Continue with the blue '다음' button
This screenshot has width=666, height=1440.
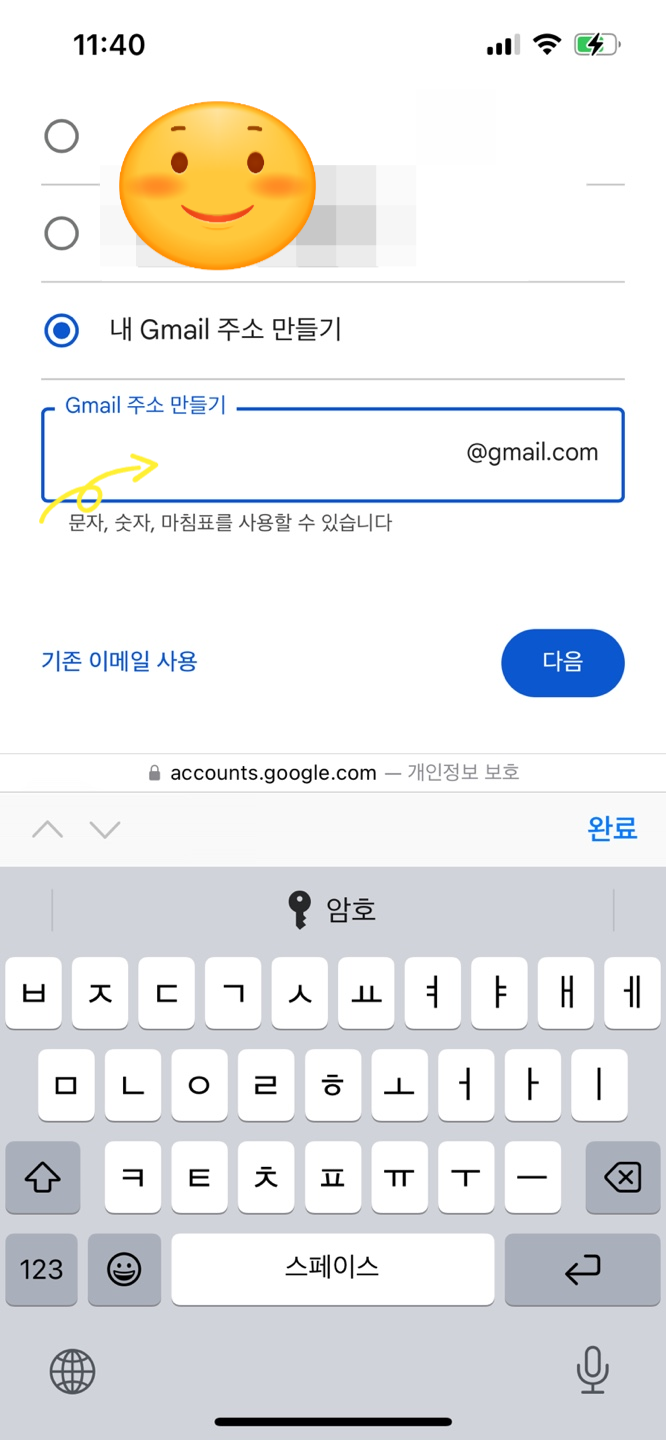tap(562, 662)
